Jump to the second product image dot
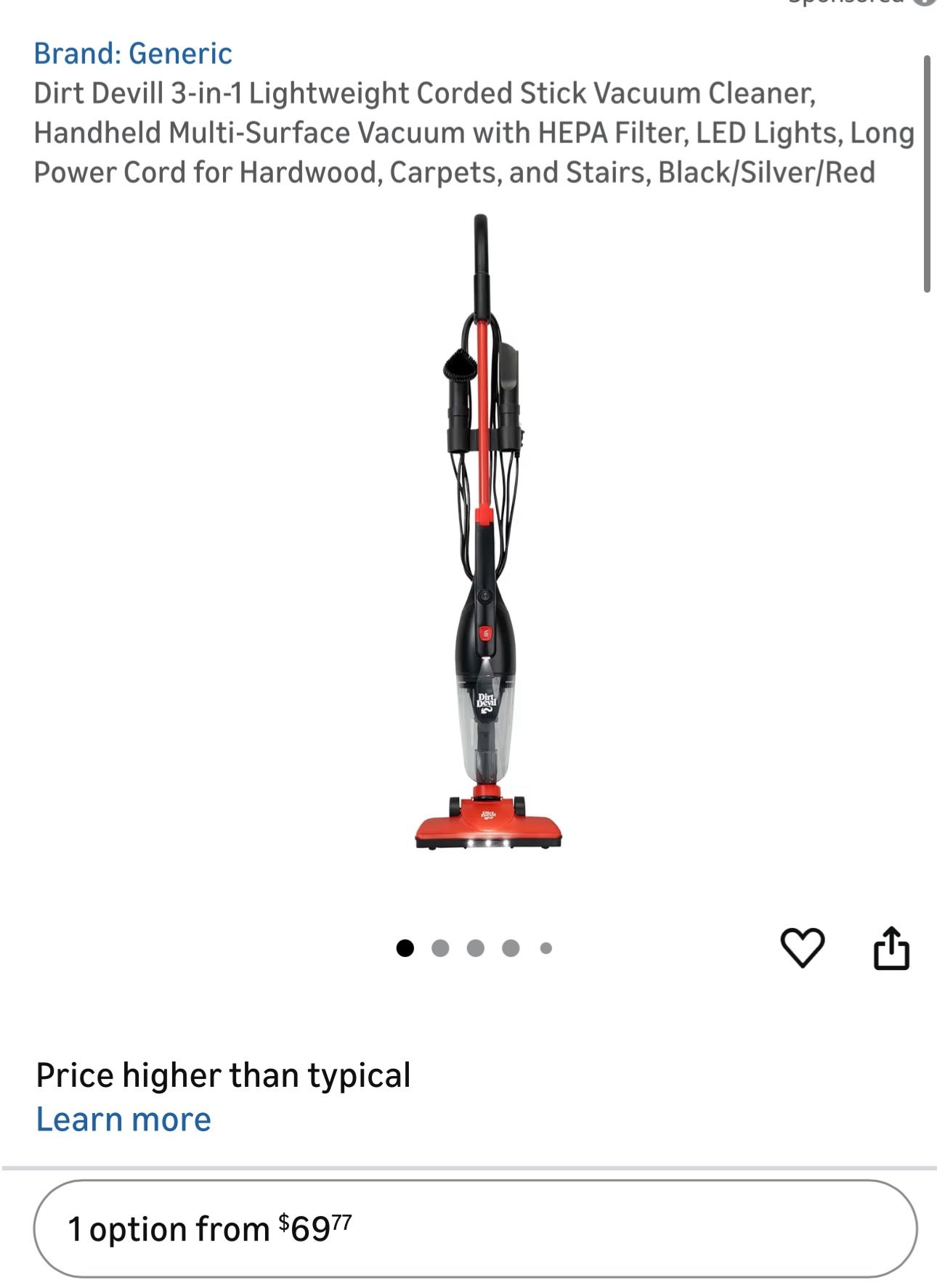Screen dimensions: 937x1288 tap(440, 948)
